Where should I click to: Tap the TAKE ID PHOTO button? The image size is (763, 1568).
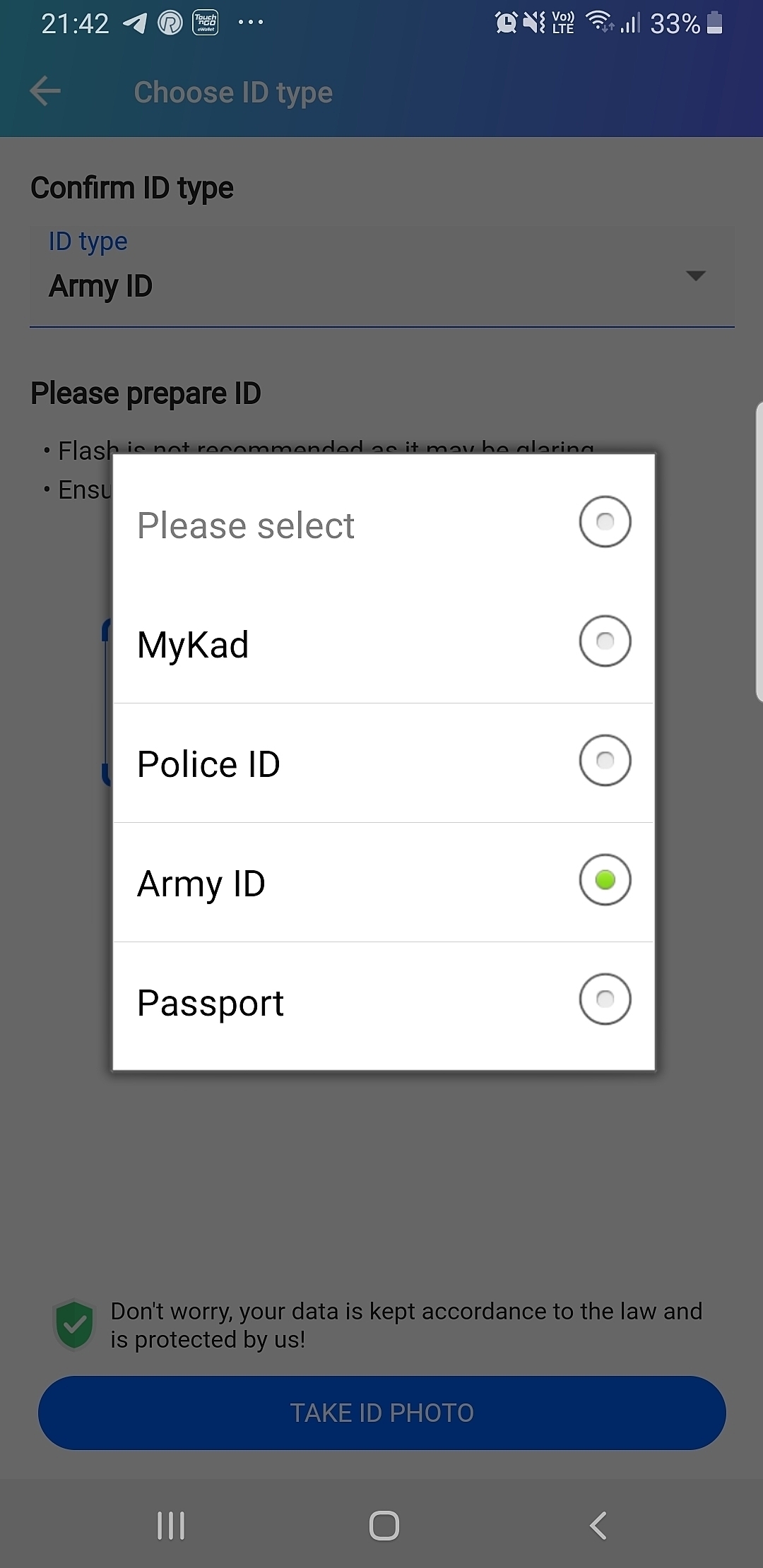381,1413
